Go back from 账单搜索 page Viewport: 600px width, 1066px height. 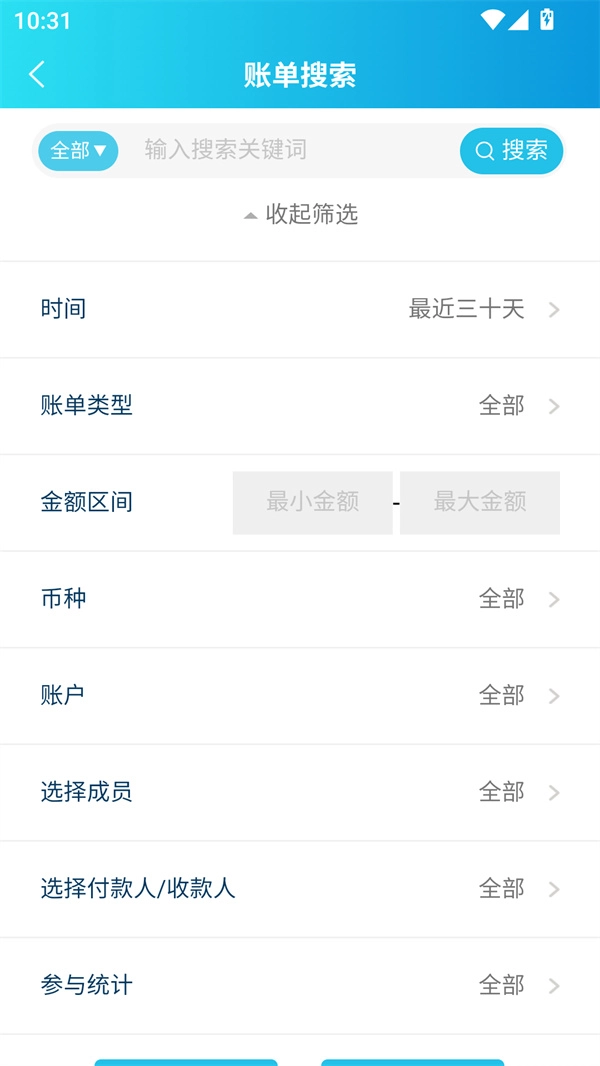pos(37,75)
